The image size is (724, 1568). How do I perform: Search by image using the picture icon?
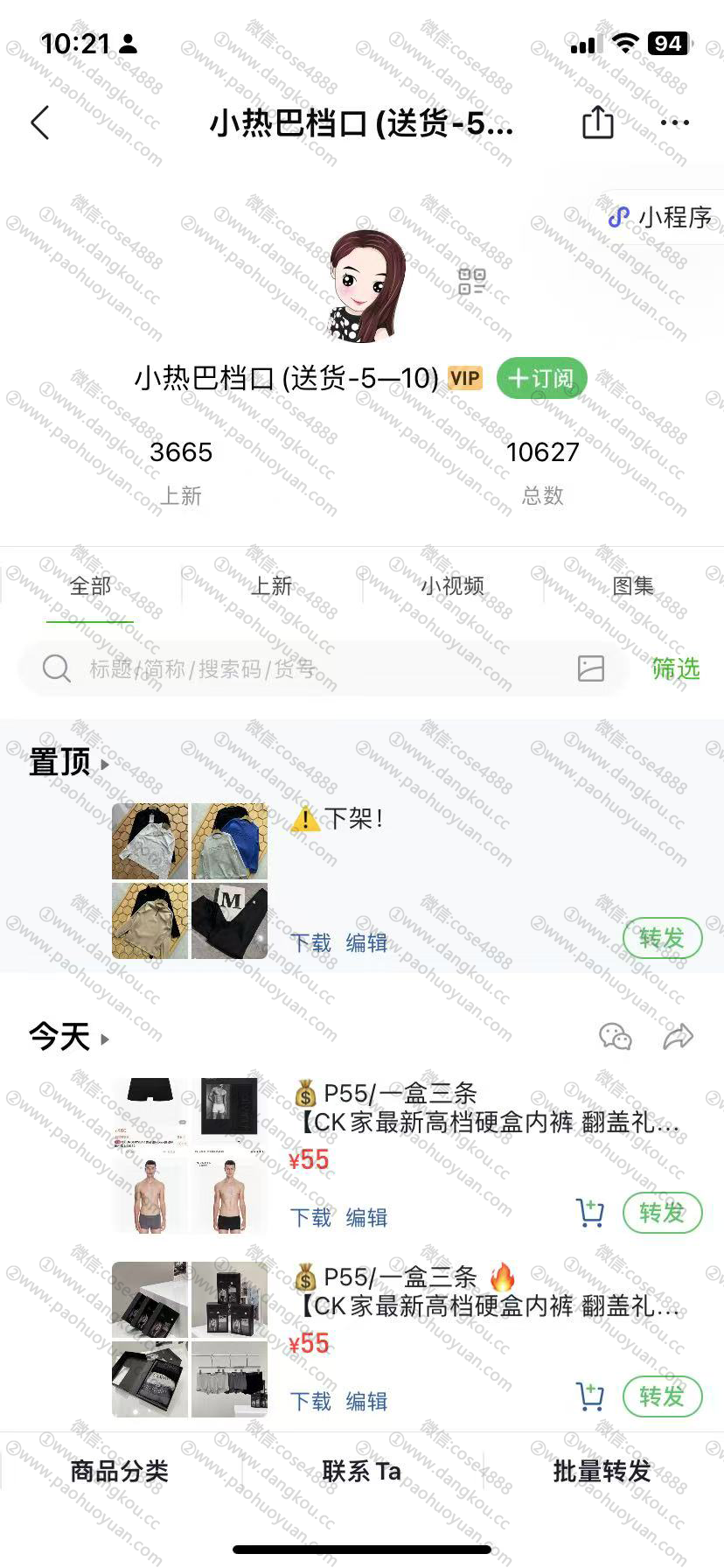coord(591,668)
